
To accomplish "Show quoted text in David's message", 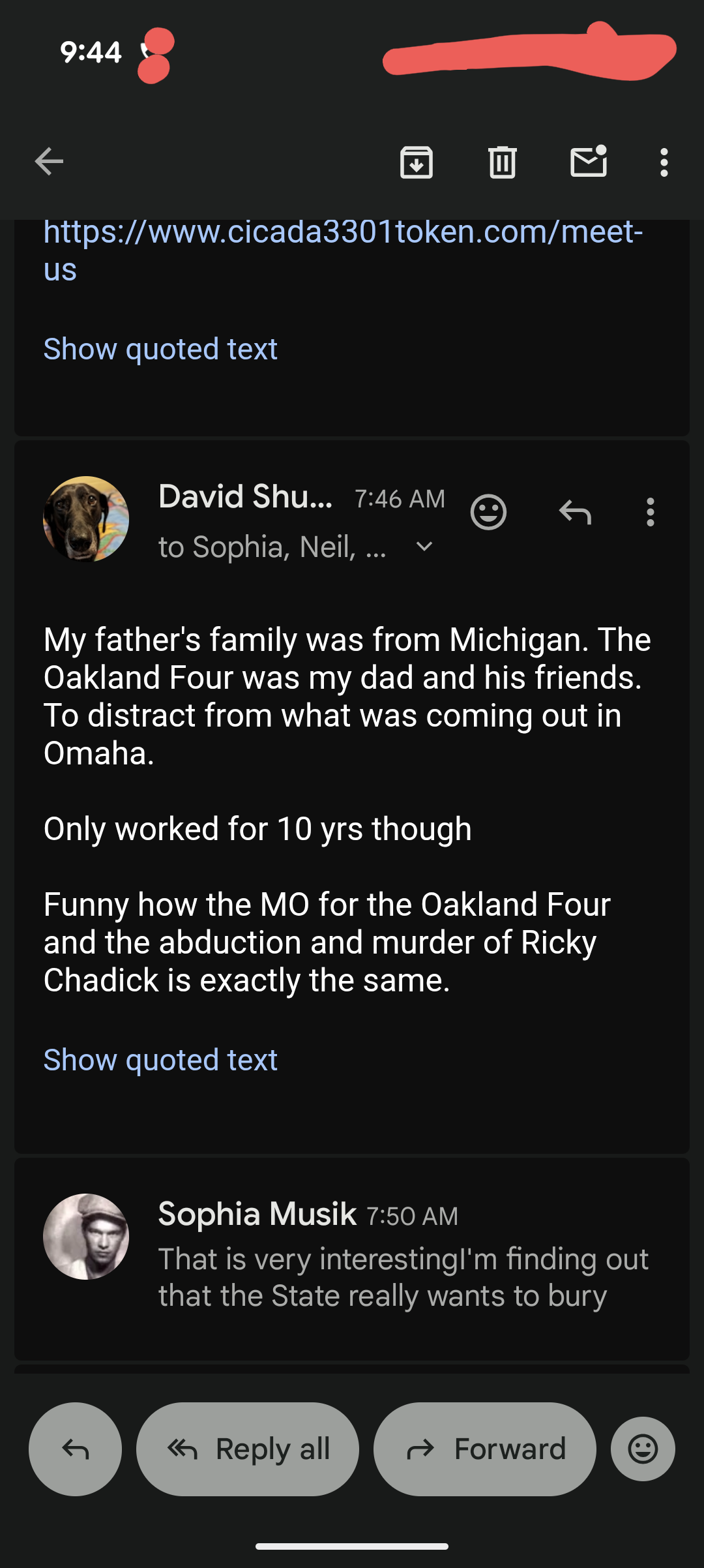I will tap(160, 1060).
